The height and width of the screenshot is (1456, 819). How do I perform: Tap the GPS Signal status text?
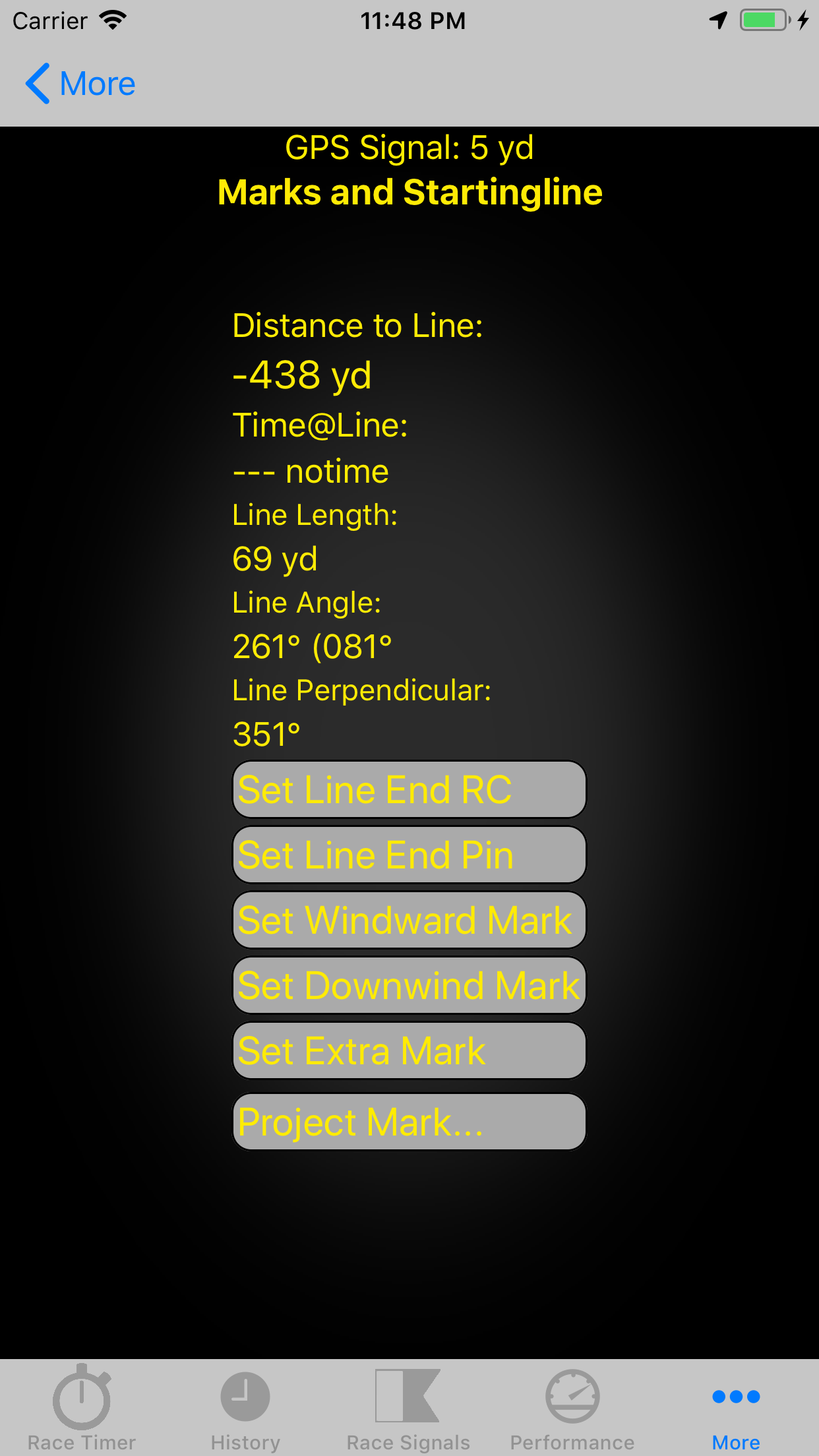click(x=409, y=147)
